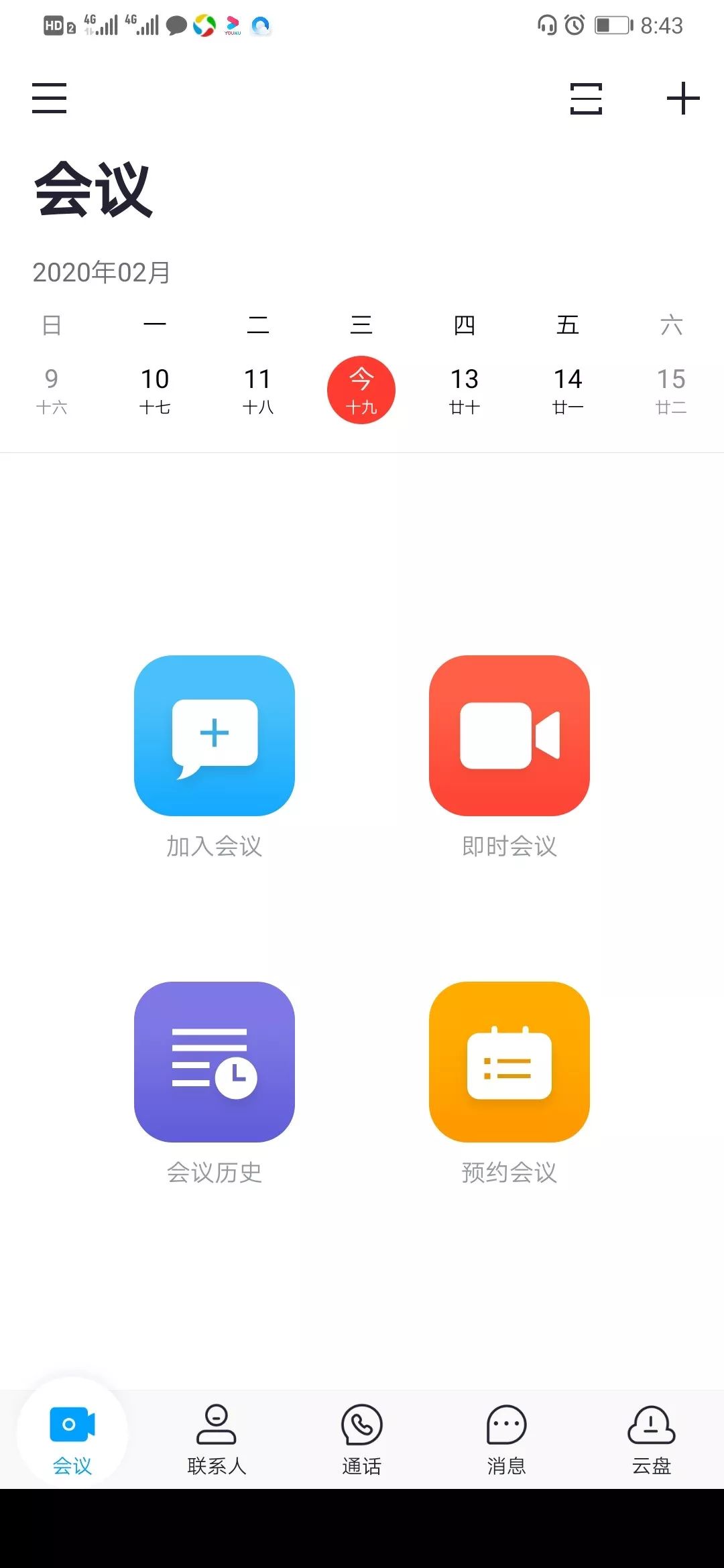This screenshot has width=724, height=1568.
Task: Select today's date in the calendar
Action: click(x=361, y=389)
